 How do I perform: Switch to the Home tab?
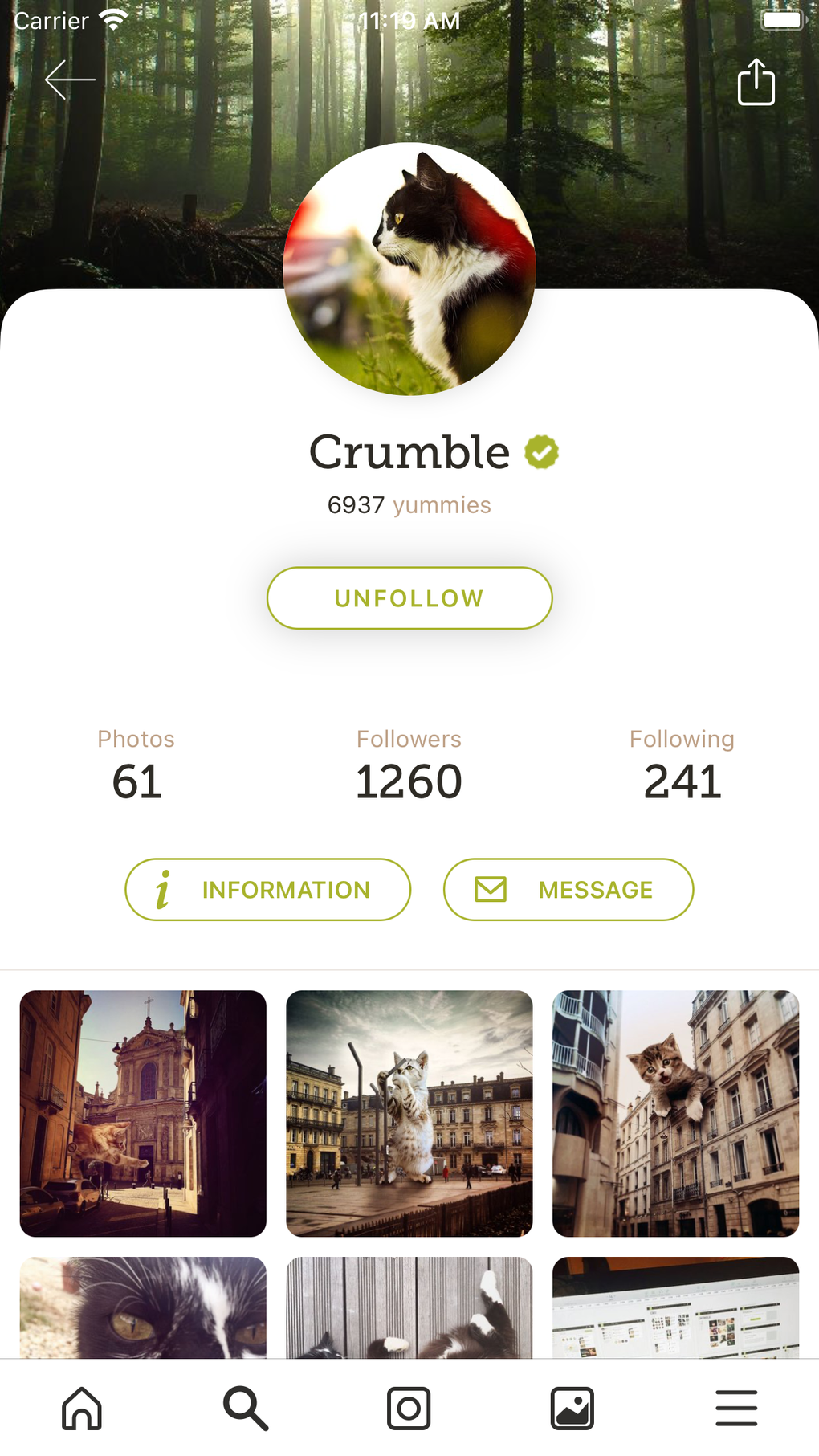[x=82, y=1408]
